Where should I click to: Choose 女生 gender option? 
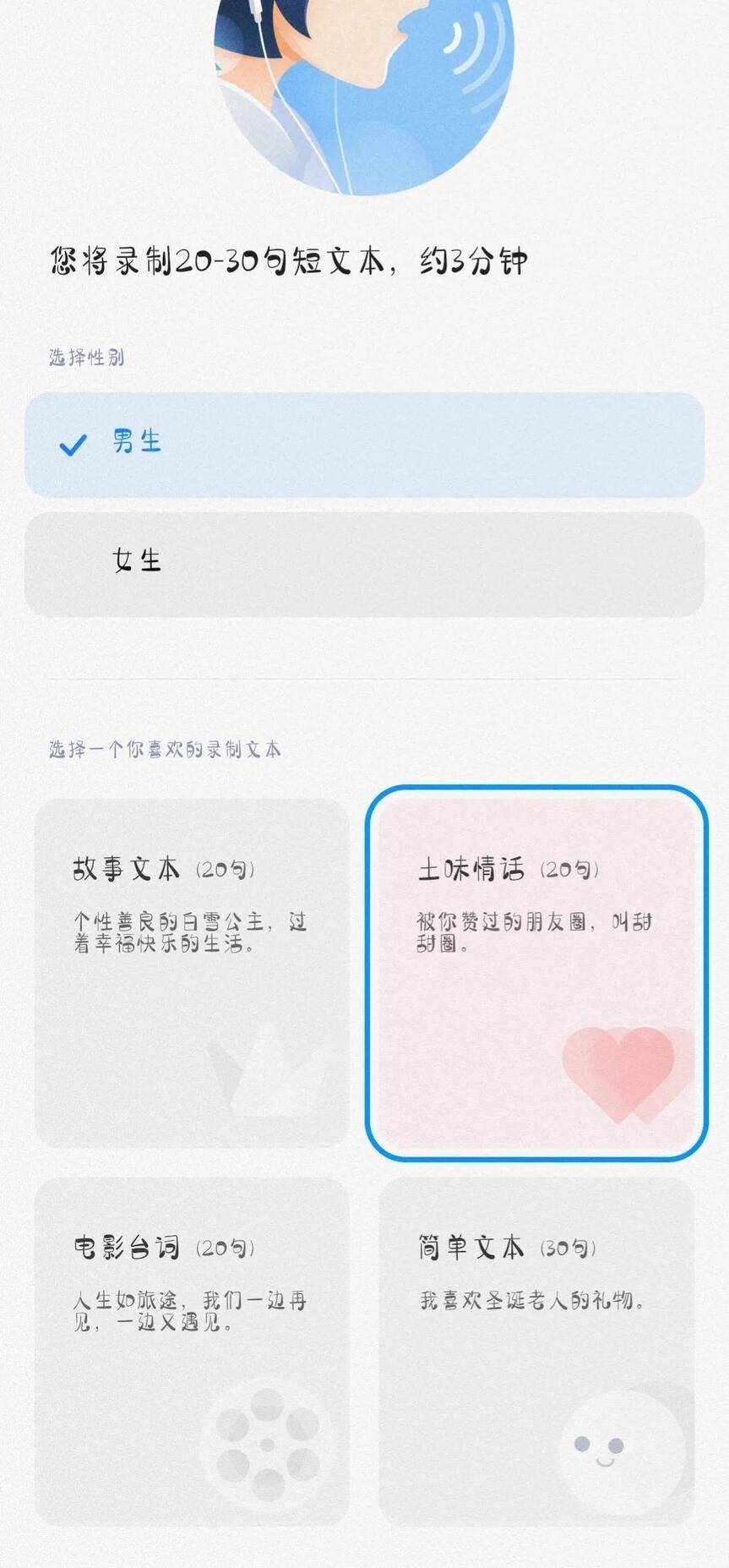(364, 564)
